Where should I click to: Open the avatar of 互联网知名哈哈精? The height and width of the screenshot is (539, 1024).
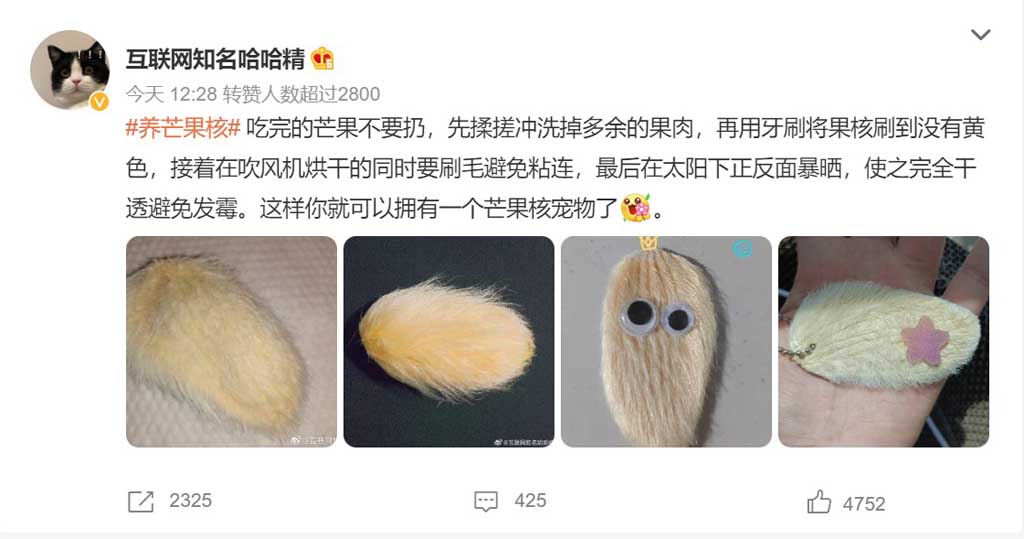pyautogui.click(x=70, y=70)
